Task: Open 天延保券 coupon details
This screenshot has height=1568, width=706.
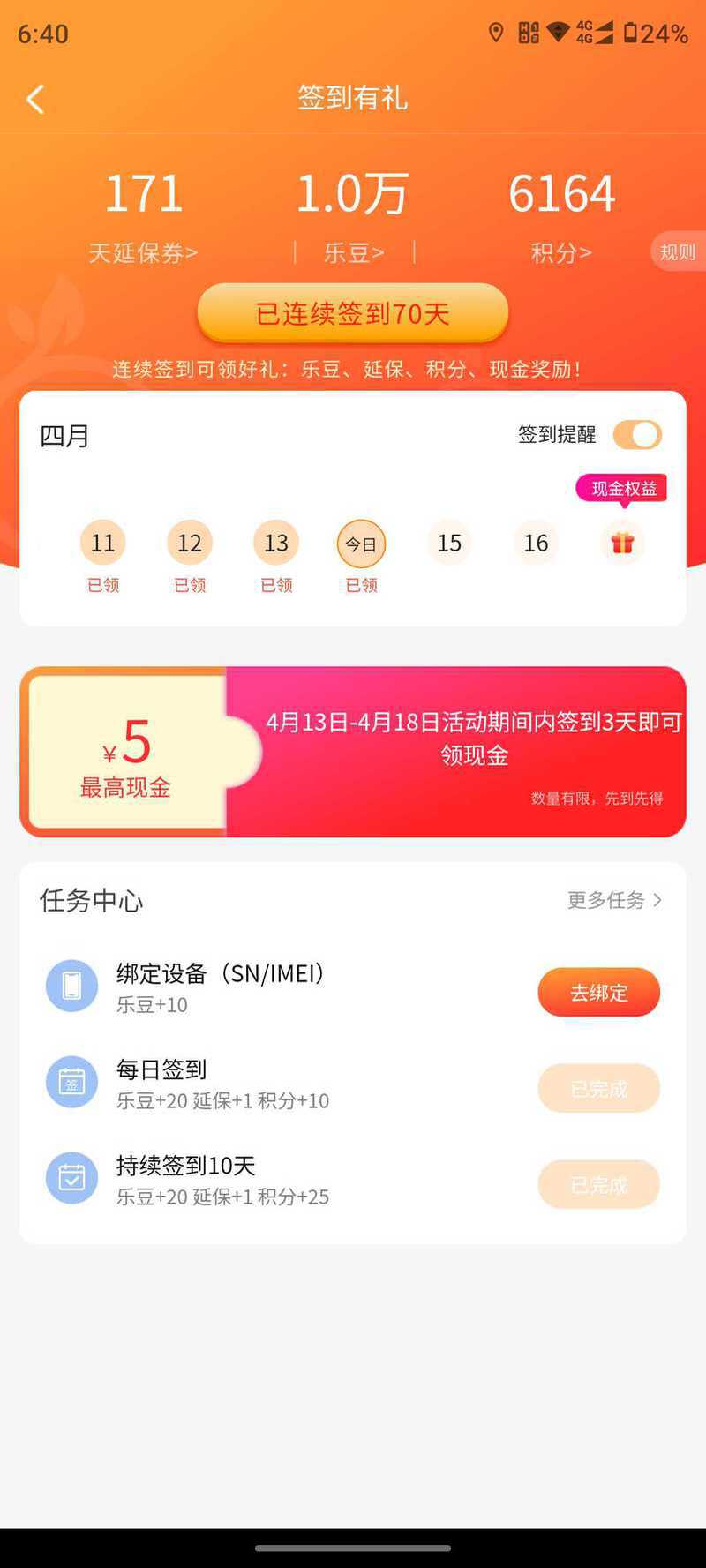Action: [x=143, y=253]
